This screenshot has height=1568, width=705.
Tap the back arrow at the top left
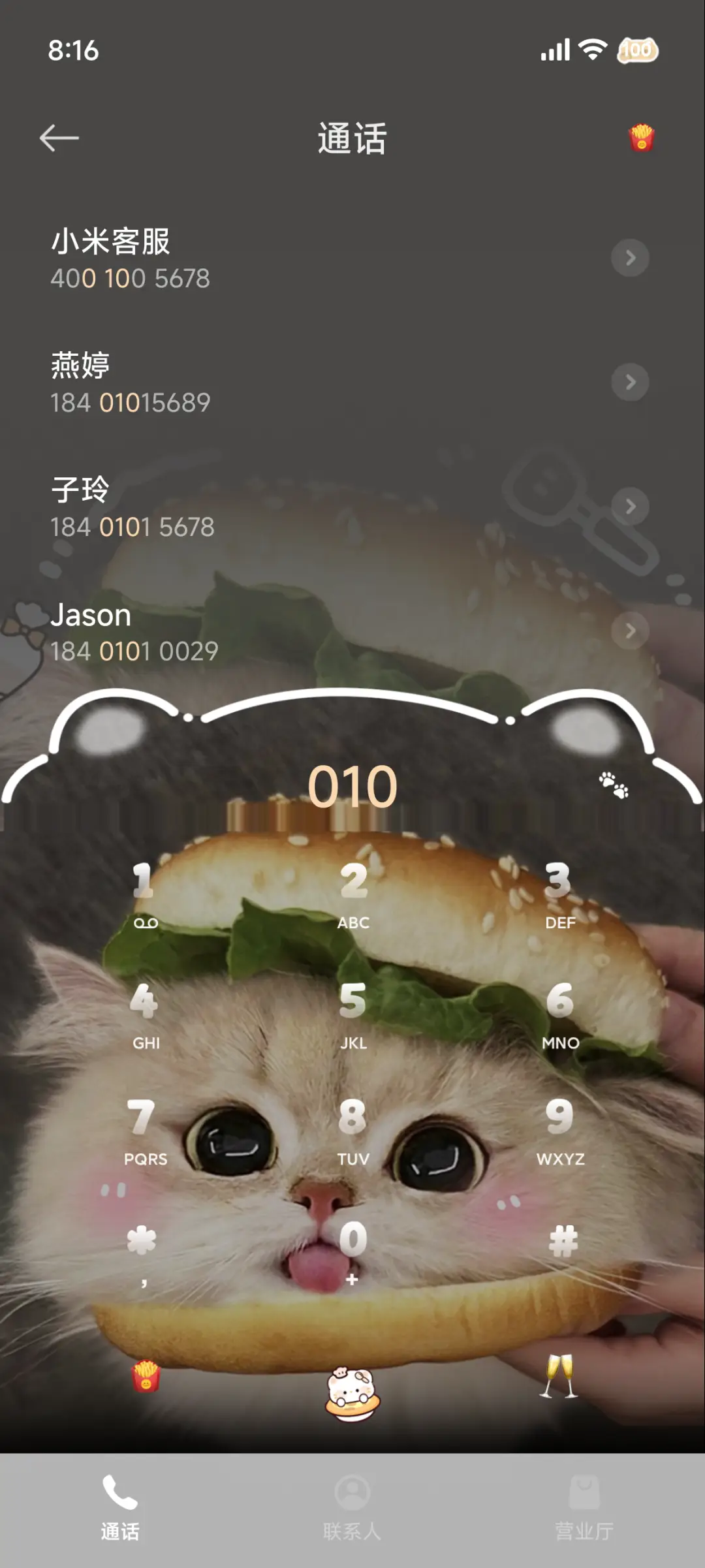(x=60, y=137)
